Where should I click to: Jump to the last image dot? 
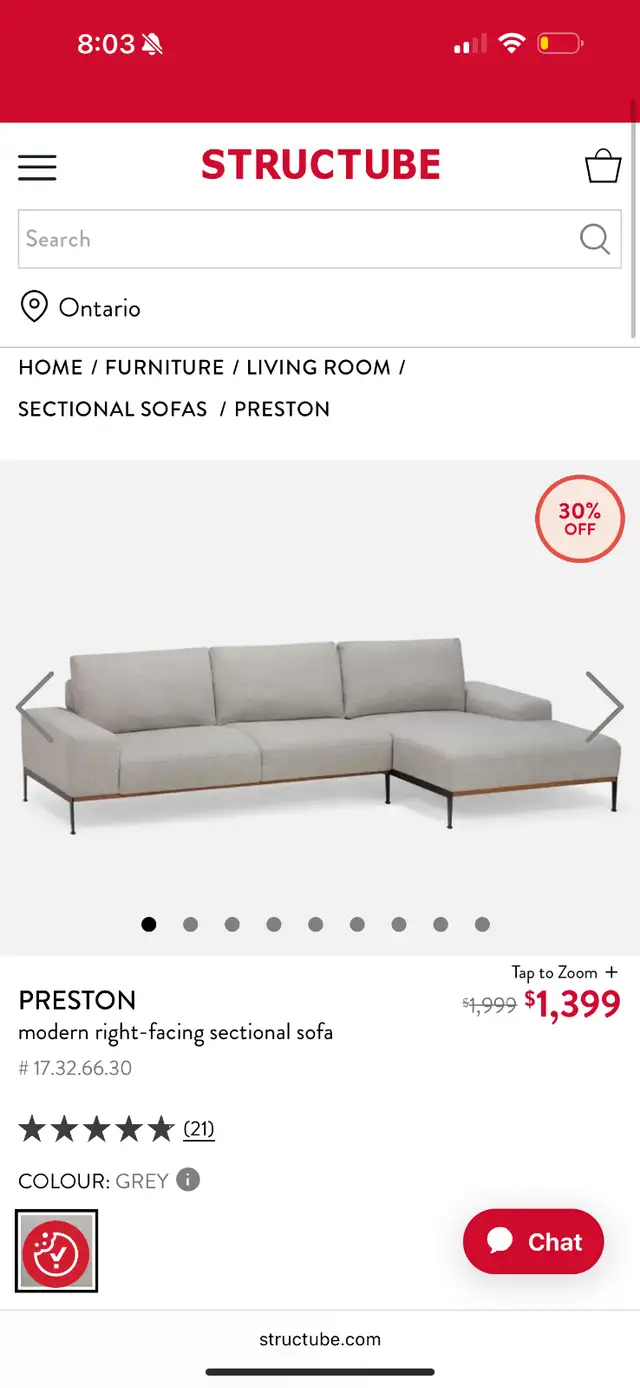pos(482,925)
